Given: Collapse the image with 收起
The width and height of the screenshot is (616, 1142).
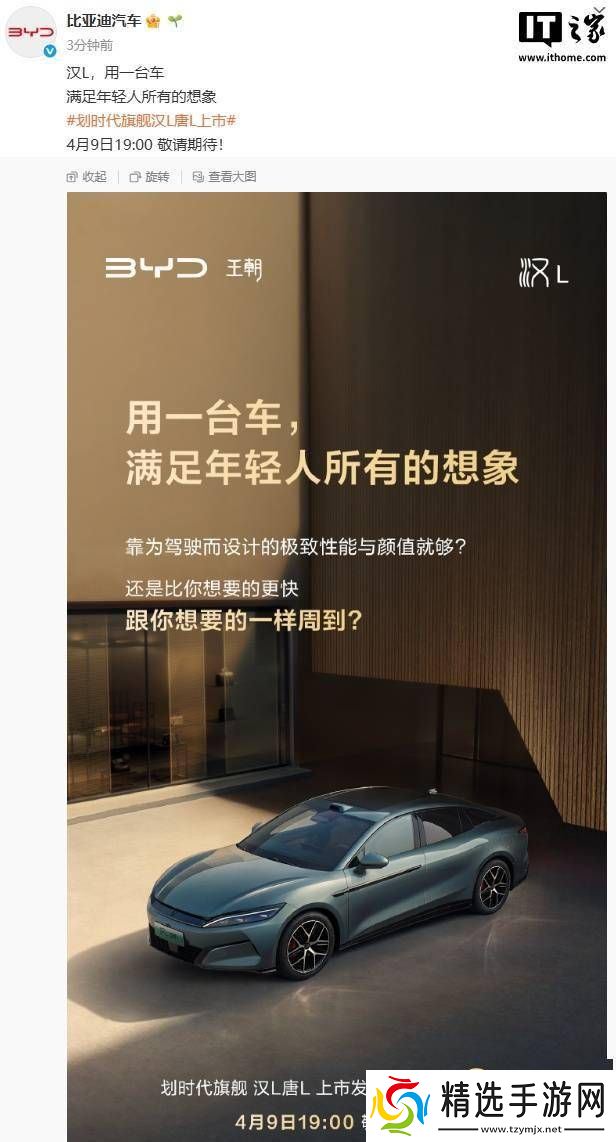Looking at the screenshot, I should tap(87, 176).
